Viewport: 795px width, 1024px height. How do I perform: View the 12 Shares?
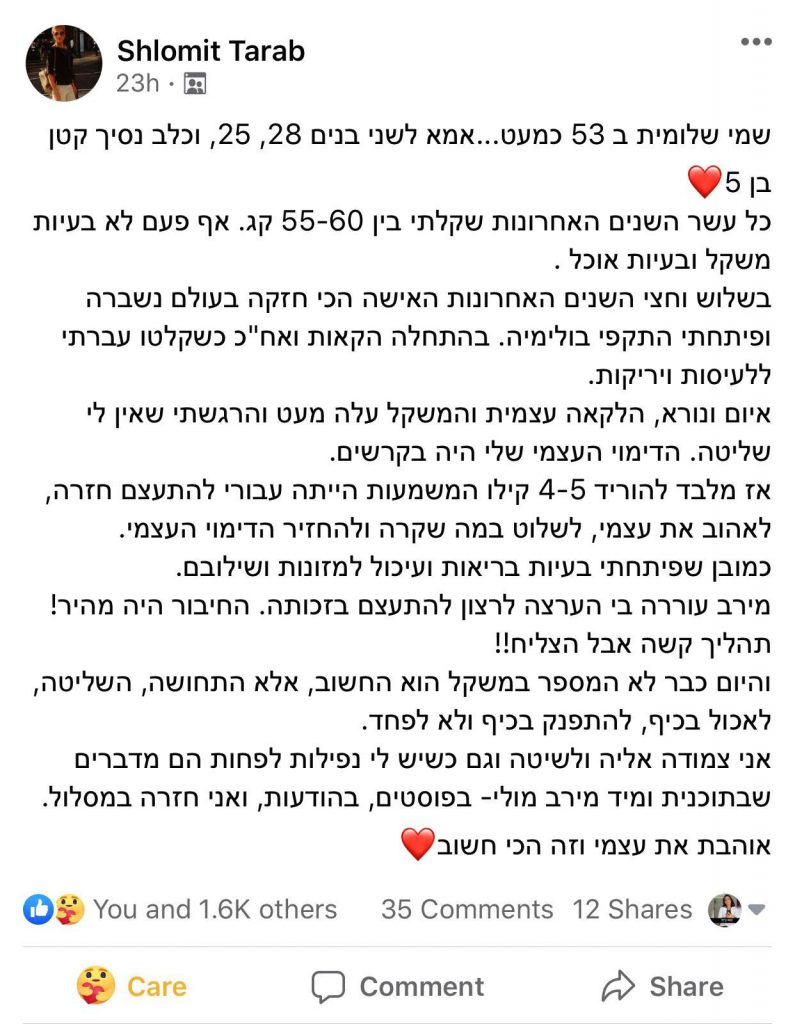[631, 909]
